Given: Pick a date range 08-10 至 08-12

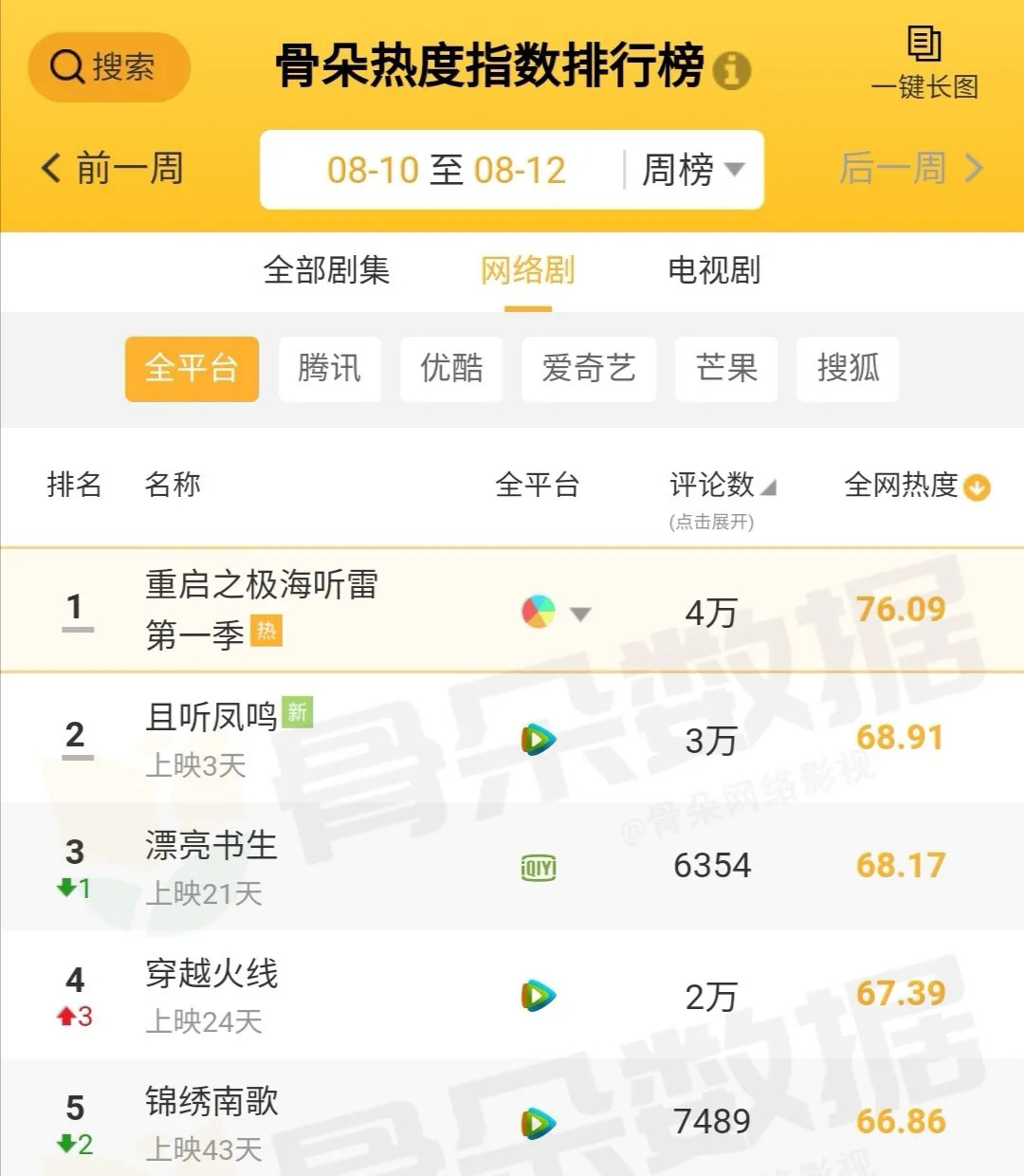Looking at the screenshot, I should pos(446,170).
